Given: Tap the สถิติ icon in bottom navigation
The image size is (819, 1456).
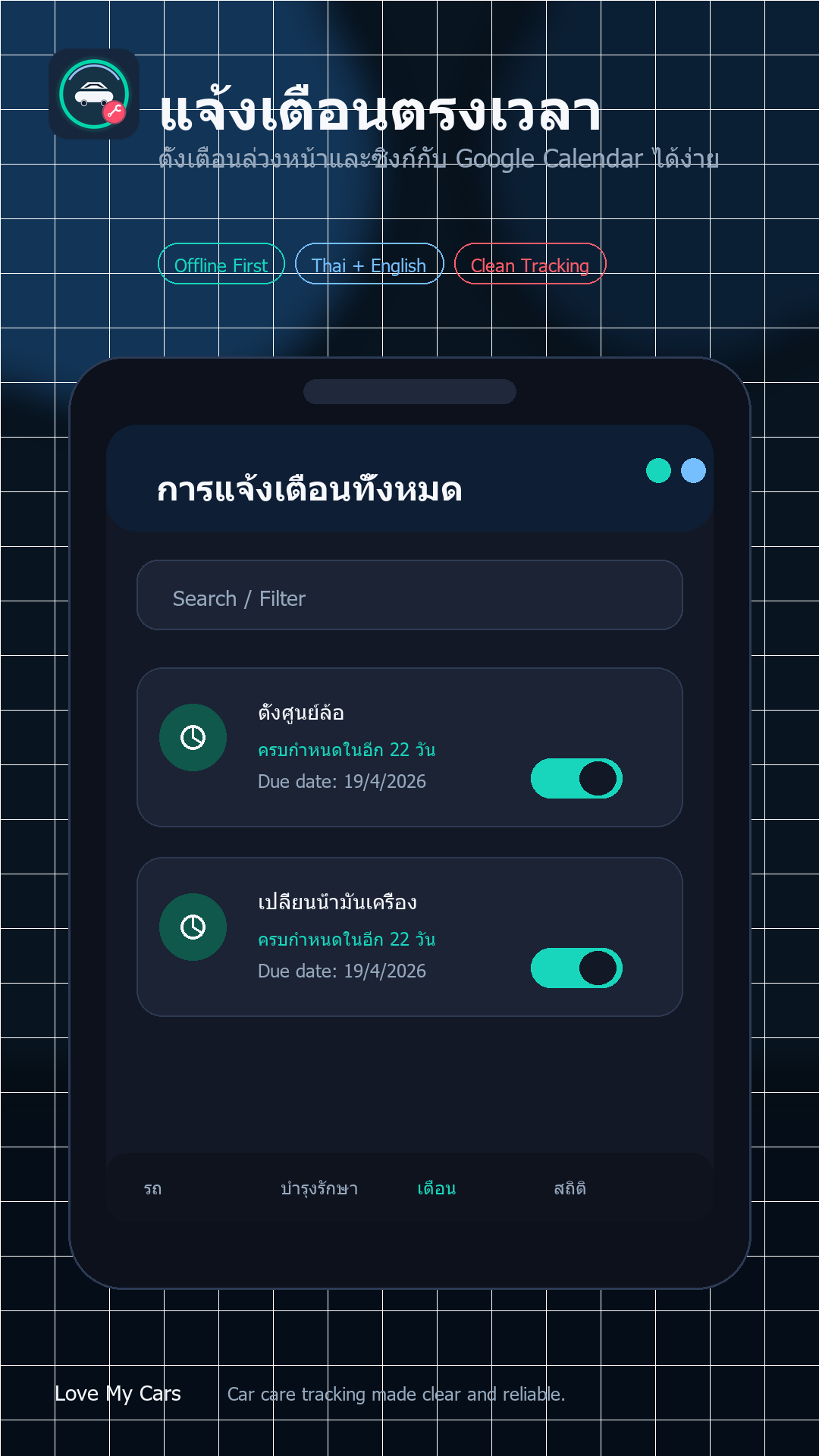Looking at the screenshot, I should click(x=570, y=1188).
